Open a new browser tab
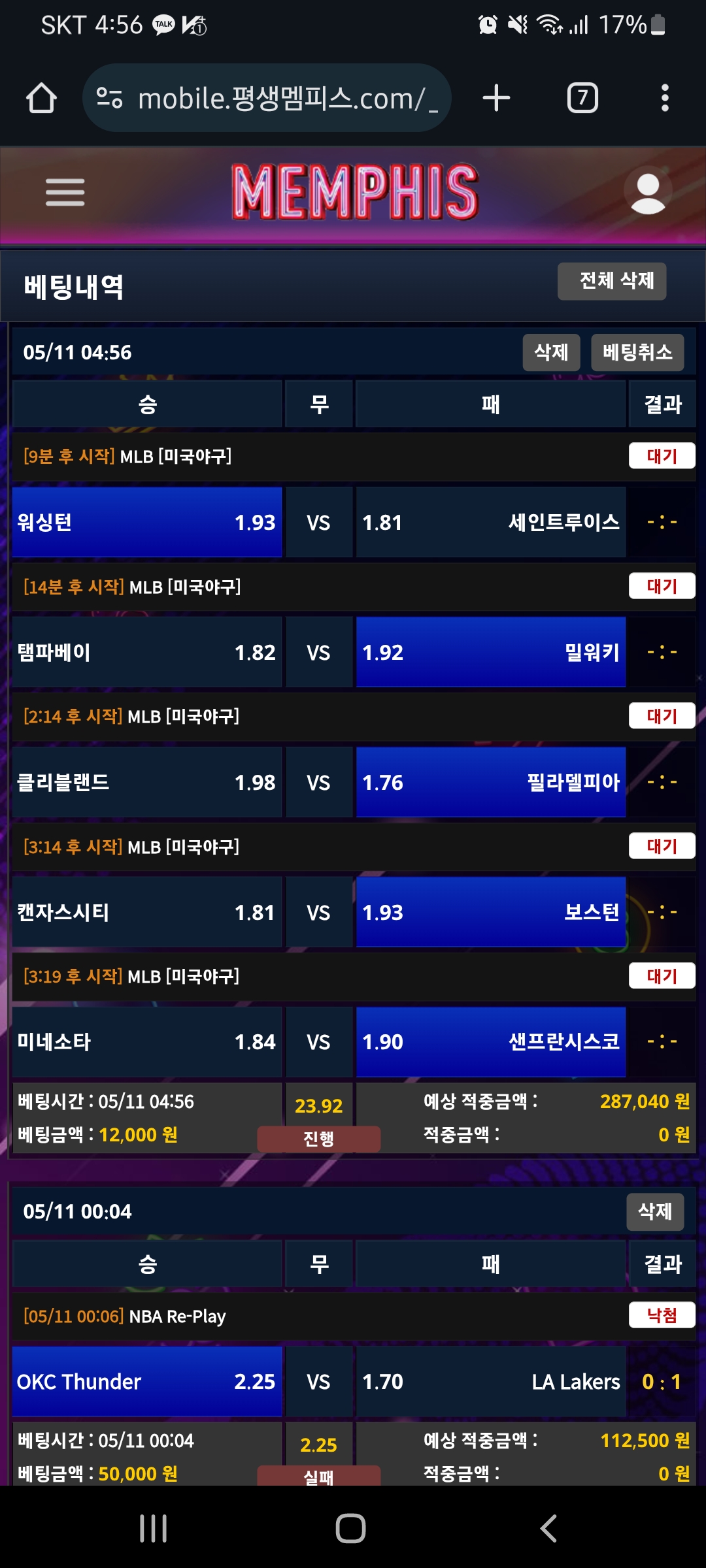This screenshot has width=706, height=1568. click(x=496, y=99)
